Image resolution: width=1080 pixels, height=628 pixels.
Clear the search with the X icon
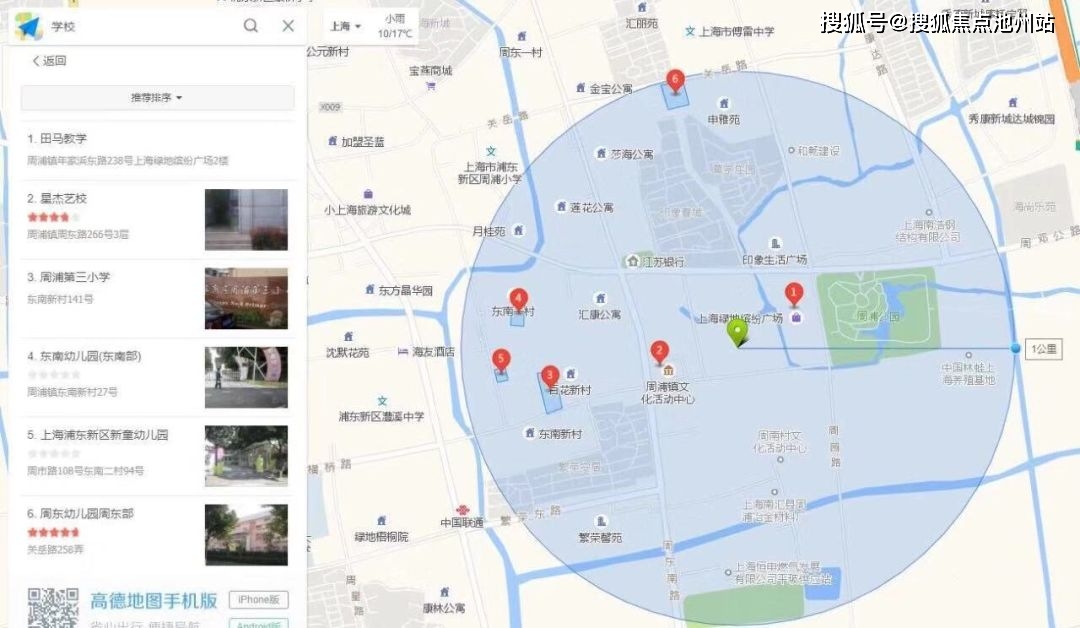point(288,26)
